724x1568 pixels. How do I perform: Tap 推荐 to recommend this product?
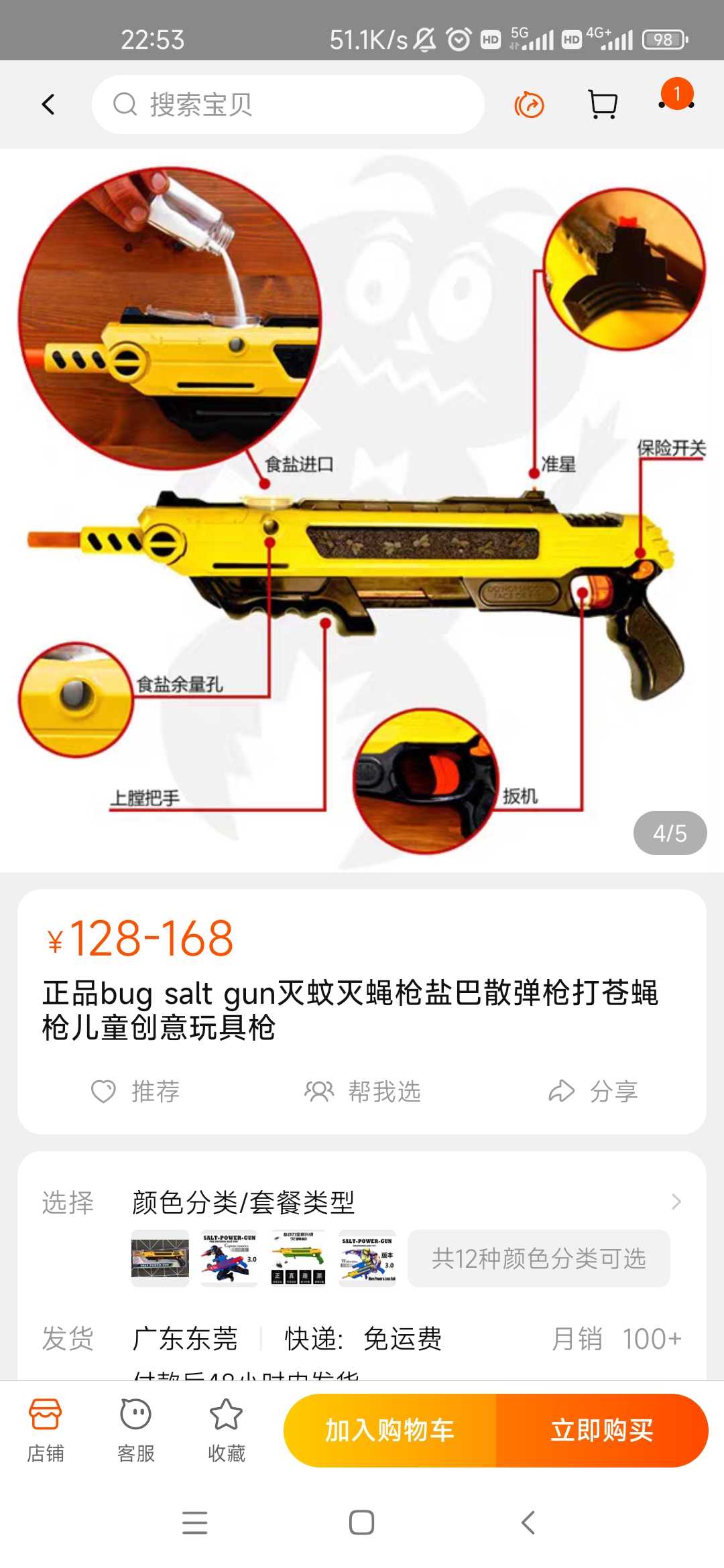[136, 1092]
